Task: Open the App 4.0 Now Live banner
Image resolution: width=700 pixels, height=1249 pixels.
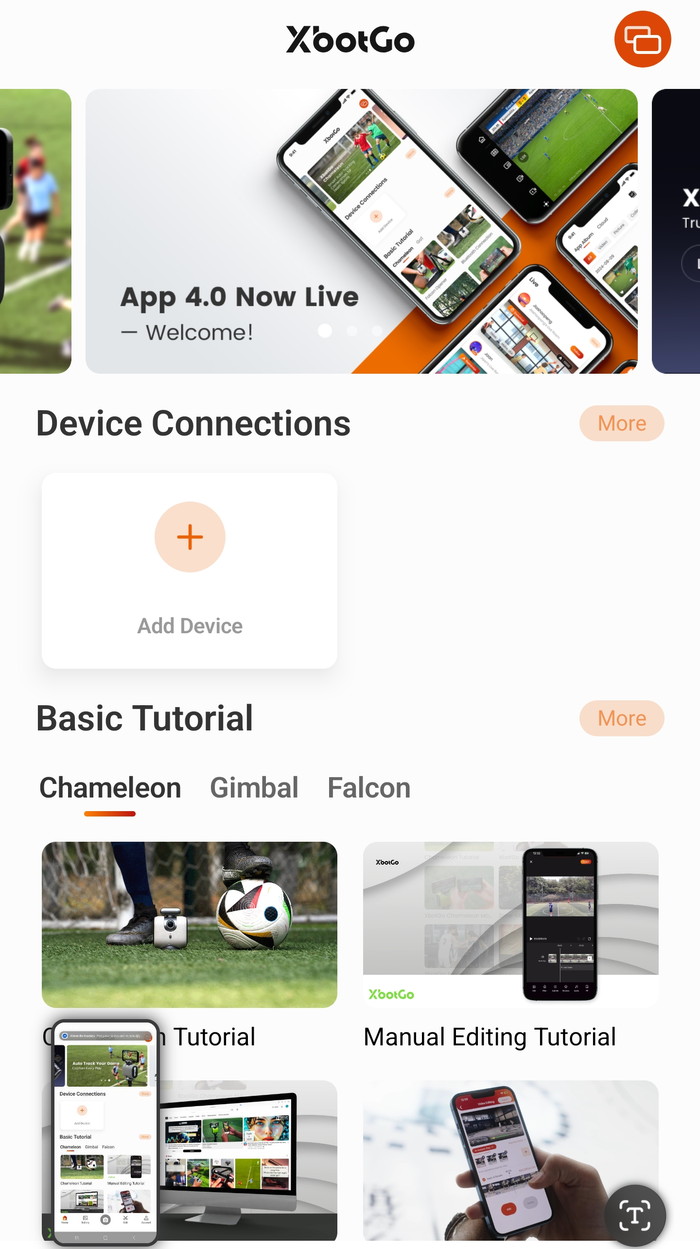Action: [x=361, y=231]
